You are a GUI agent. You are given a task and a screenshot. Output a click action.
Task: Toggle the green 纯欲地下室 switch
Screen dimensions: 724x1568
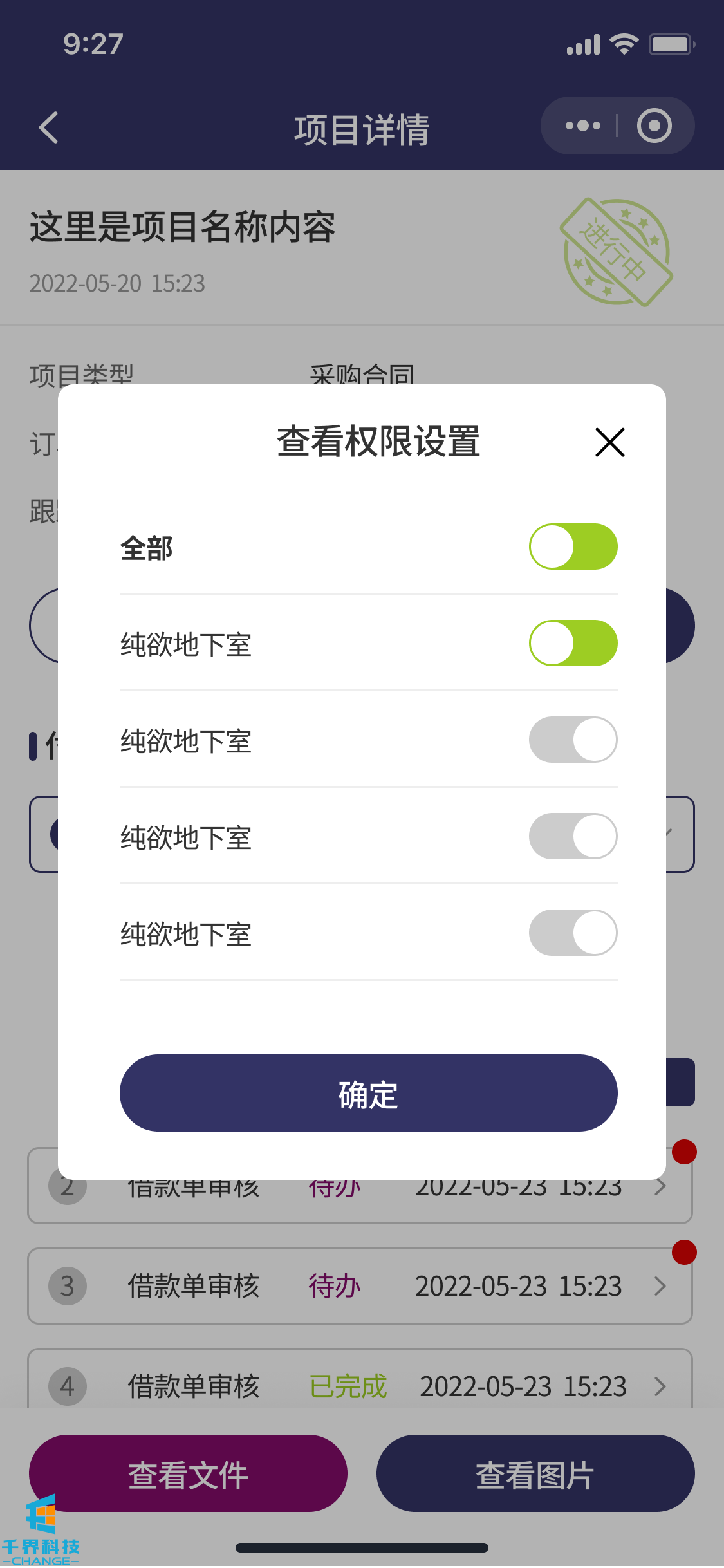pyautogui.click(x=573, y=643)
